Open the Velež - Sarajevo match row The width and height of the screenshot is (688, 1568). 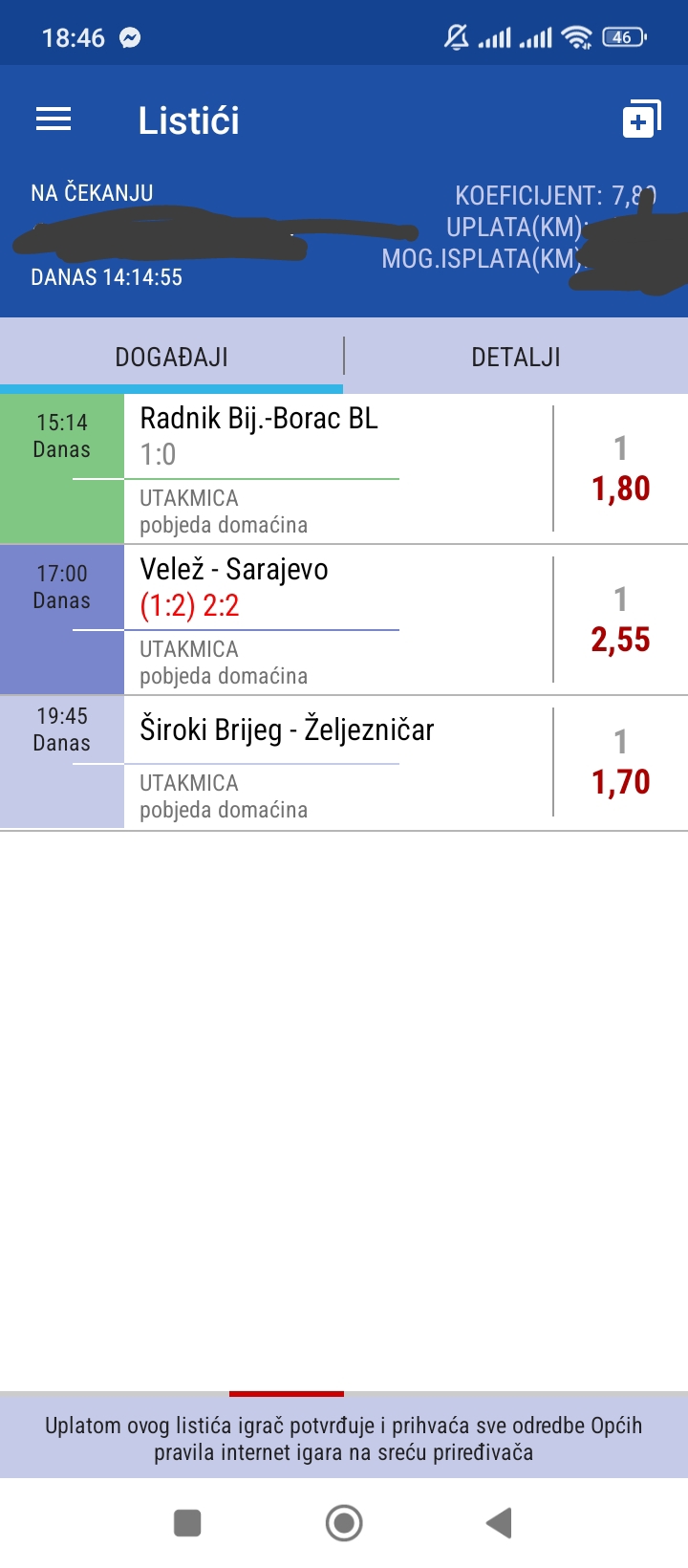pos(344,620)
